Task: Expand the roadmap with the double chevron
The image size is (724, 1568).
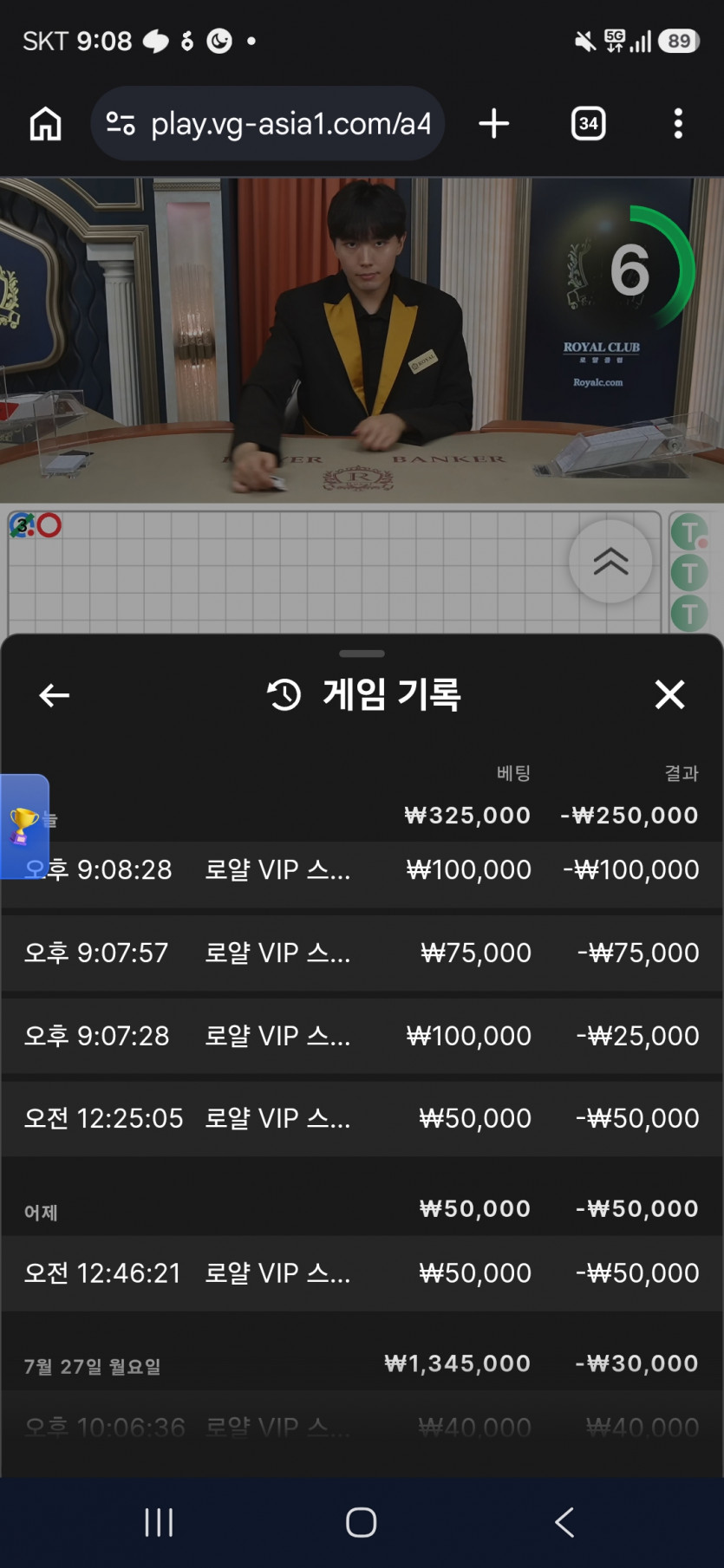Action: [610, 562]
